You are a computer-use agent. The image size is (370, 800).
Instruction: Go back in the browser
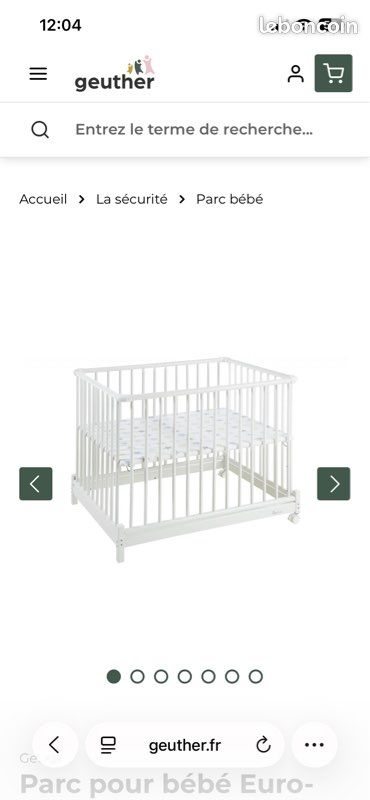point(55,745)
